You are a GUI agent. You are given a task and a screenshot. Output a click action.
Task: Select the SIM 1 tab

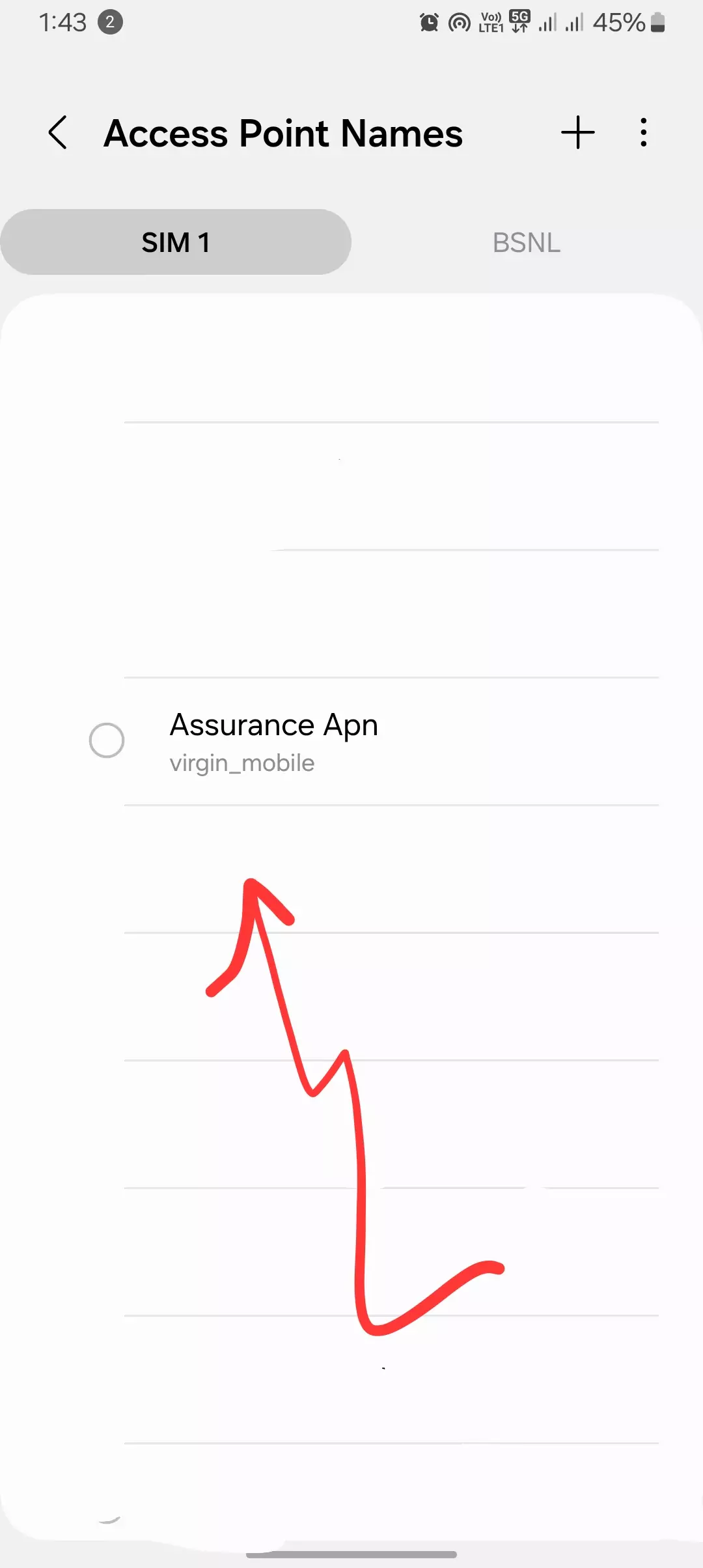(x=176, y=242)
